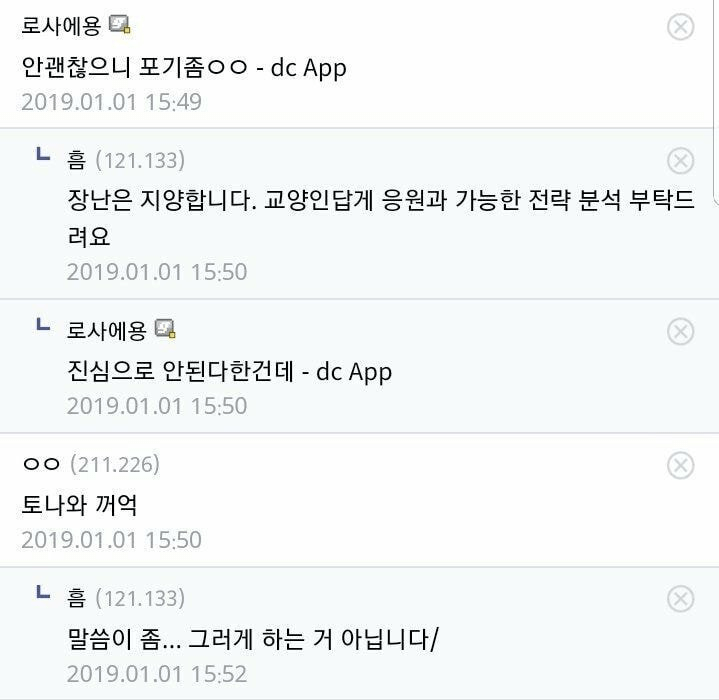Open 로사에용's profile on the '진심으로' reply

107,329
